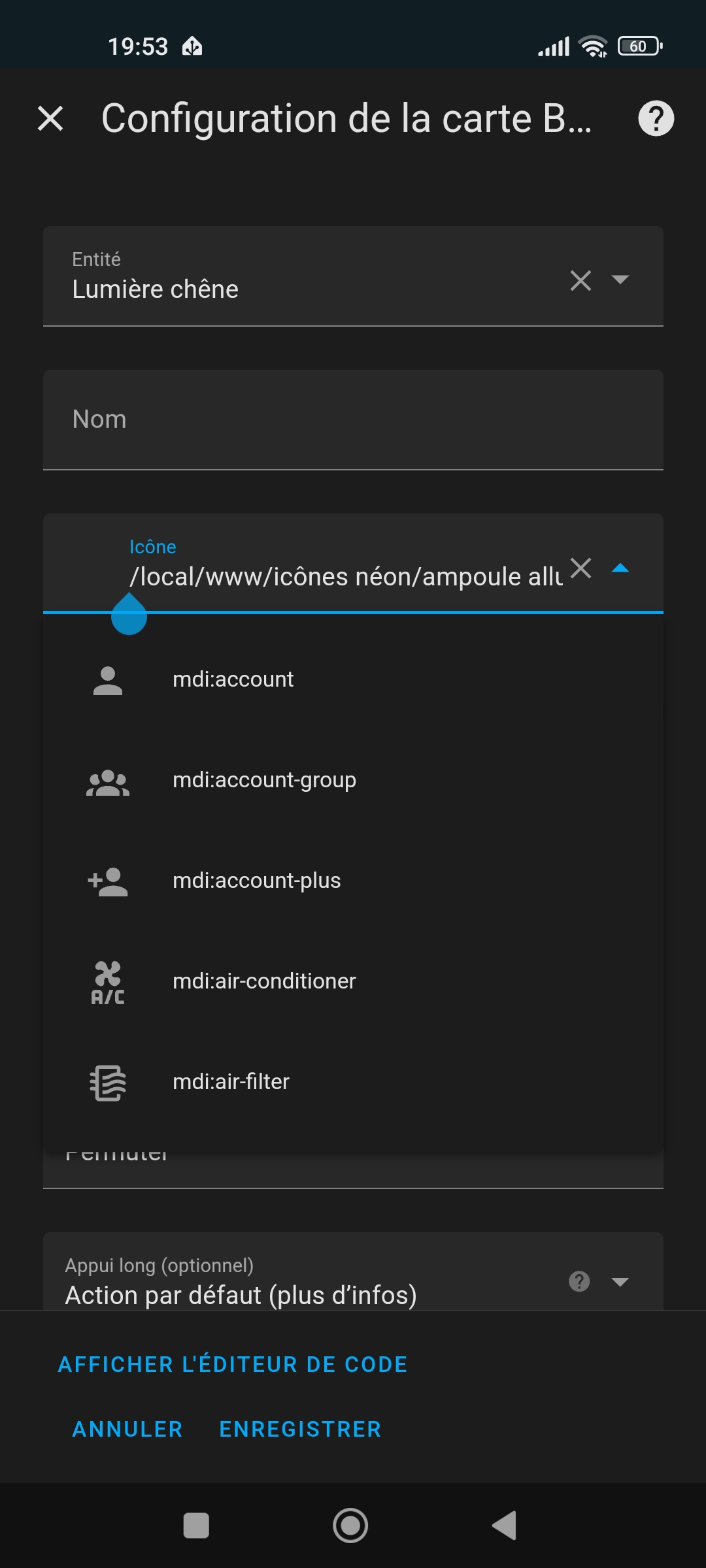Clear the Icône field text

pyautogui.click(x=580, y=568)
